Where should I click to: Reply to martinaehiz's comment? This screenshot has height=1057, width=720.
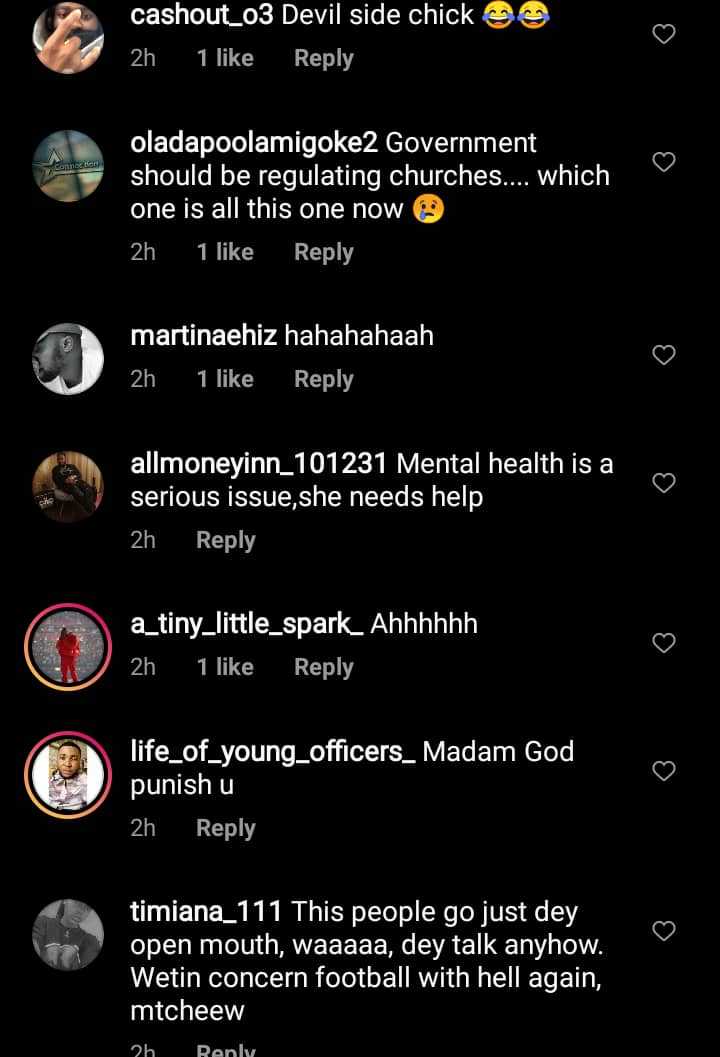click(323, 379)
